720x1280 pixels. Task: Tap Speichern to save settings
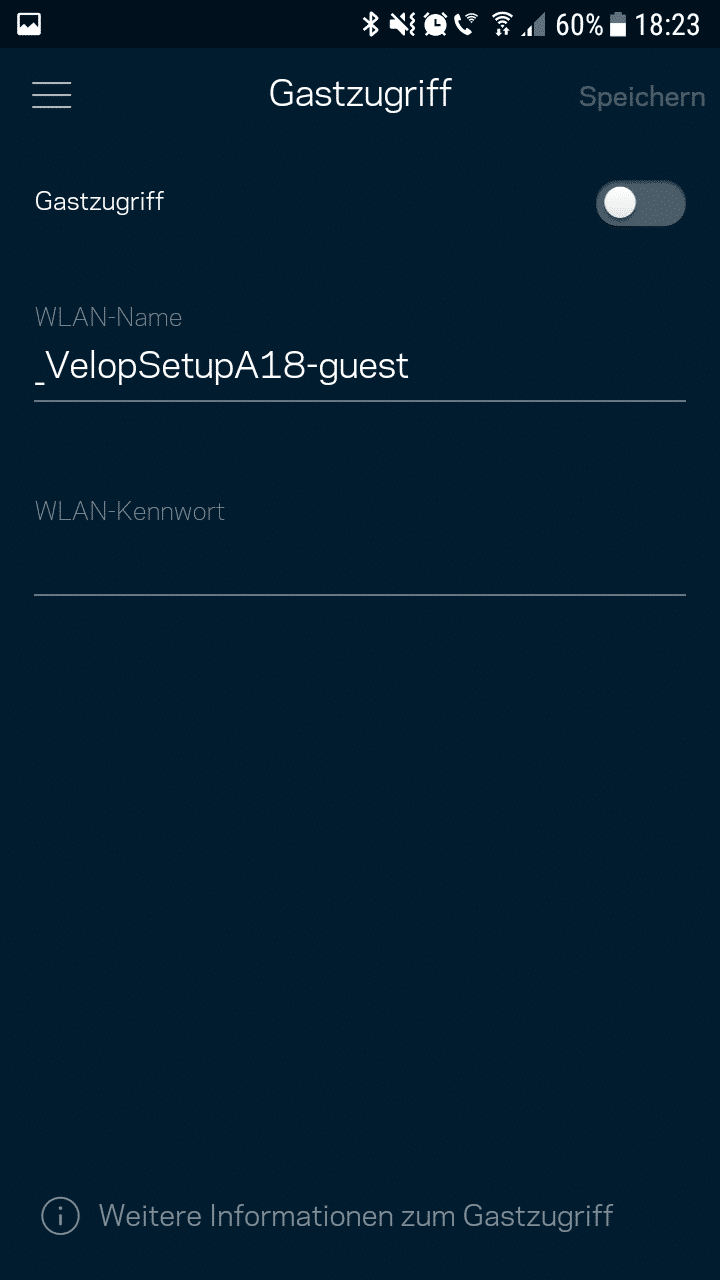pos(641,97)
